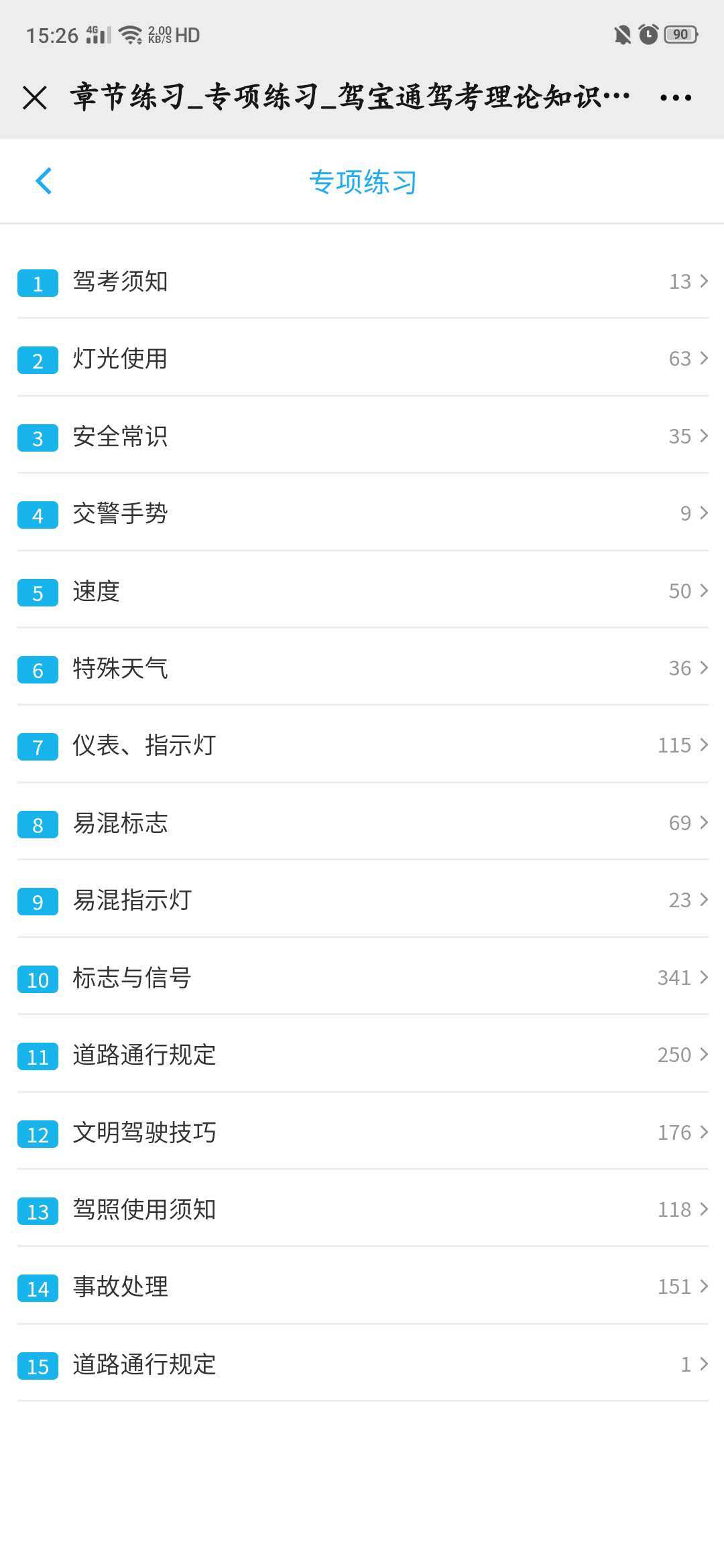The image size is (724, 1568).
Task: Select 安全常识 category
Action: pyautogui.click(x=362, y=436)
